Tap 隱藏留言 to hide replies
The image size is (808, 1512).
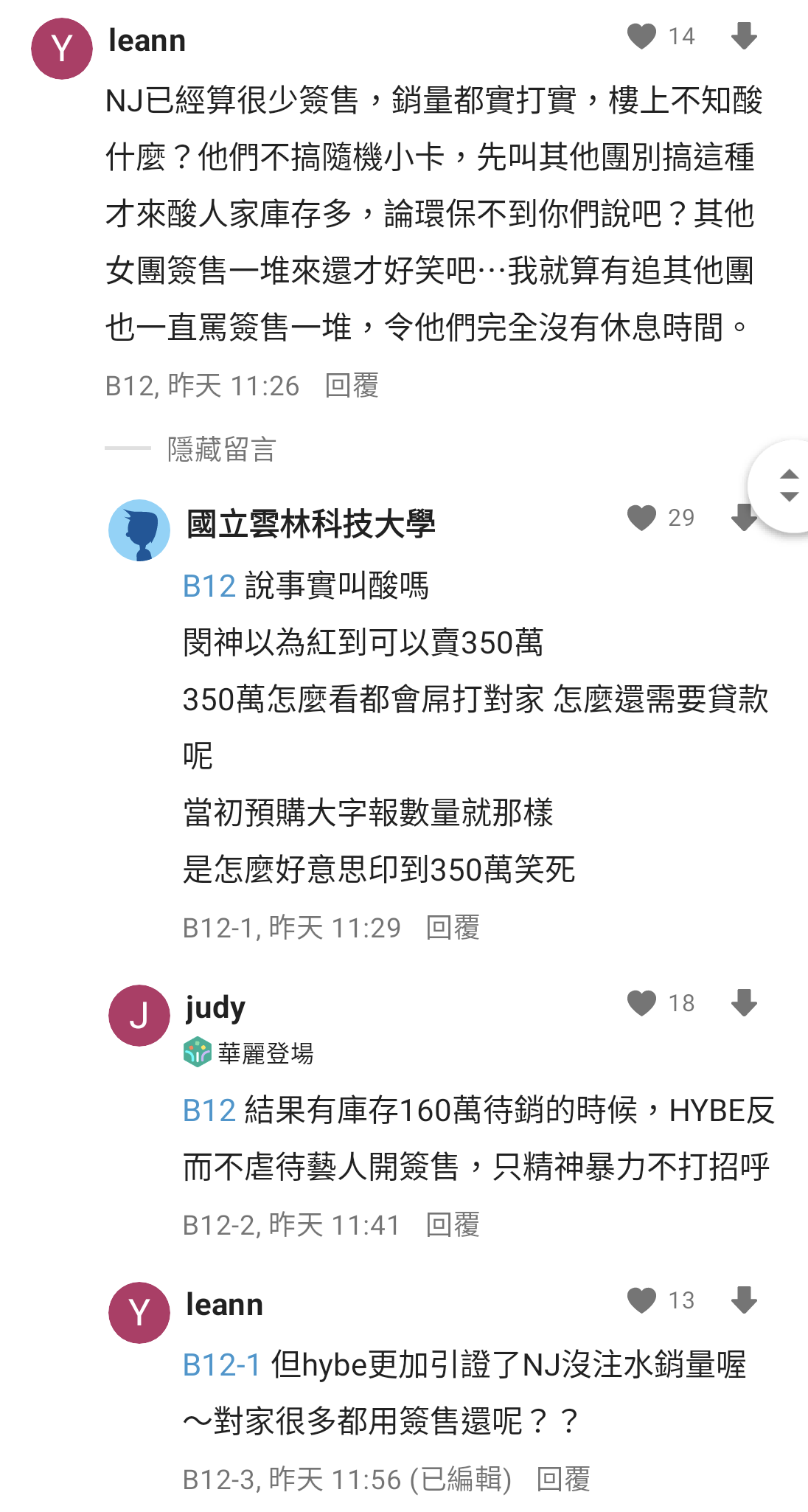point(221,449)
